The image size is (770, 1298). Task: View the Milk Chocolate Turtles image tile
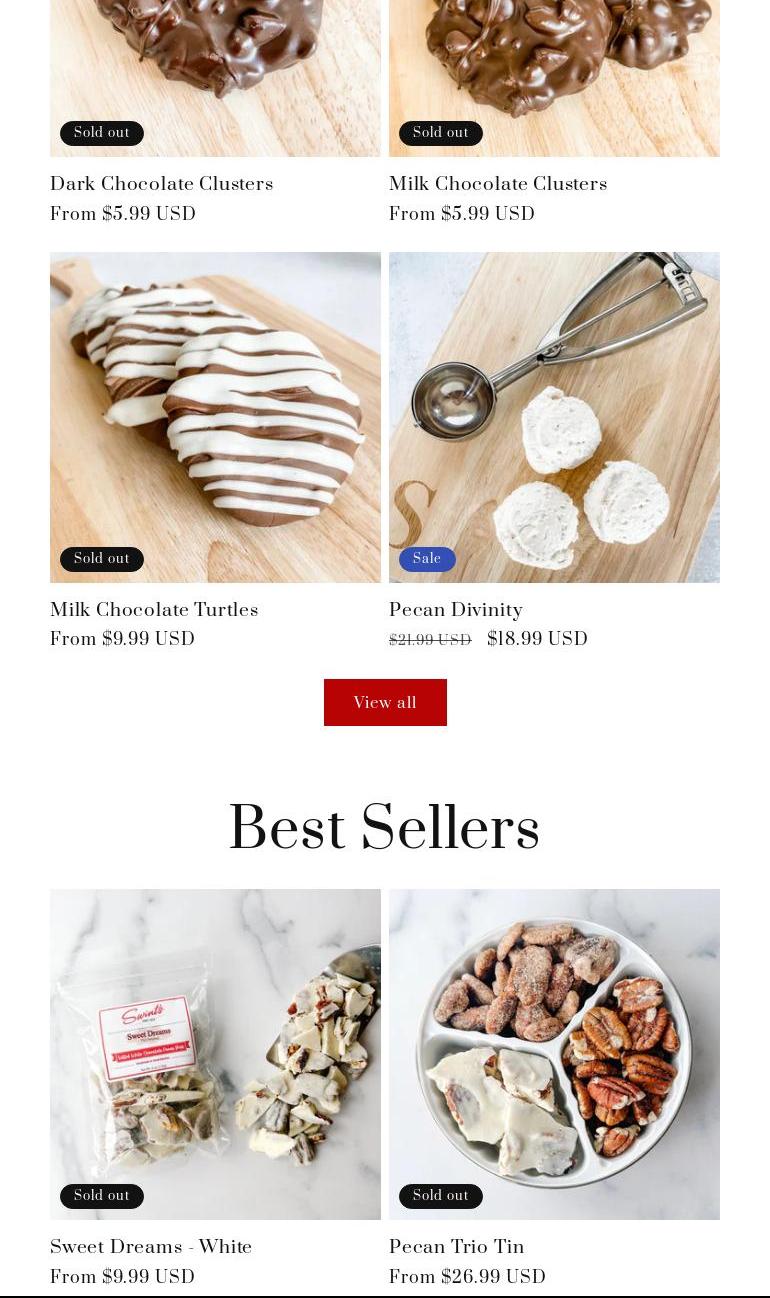[215, 417]
